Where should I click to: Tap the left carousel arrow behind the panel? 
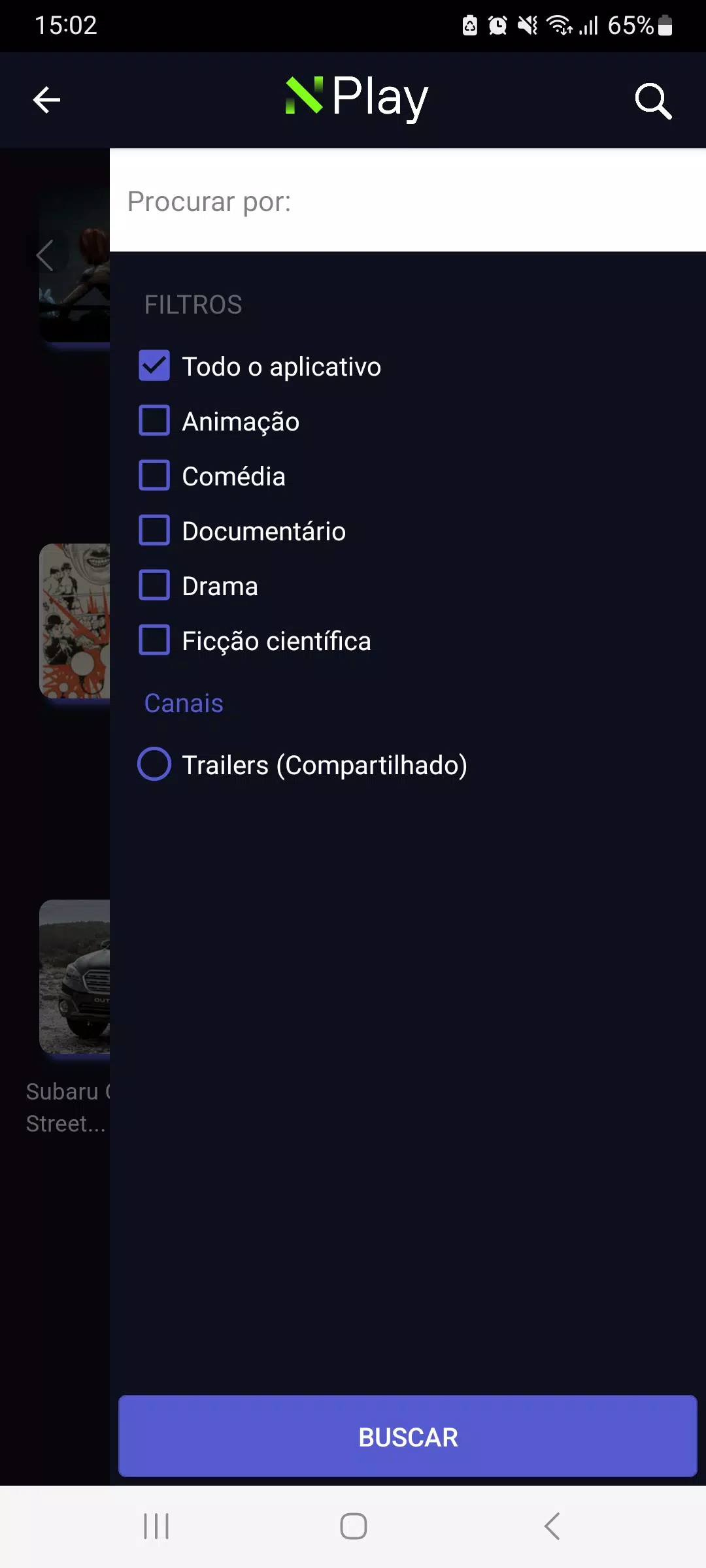point(44,255)
